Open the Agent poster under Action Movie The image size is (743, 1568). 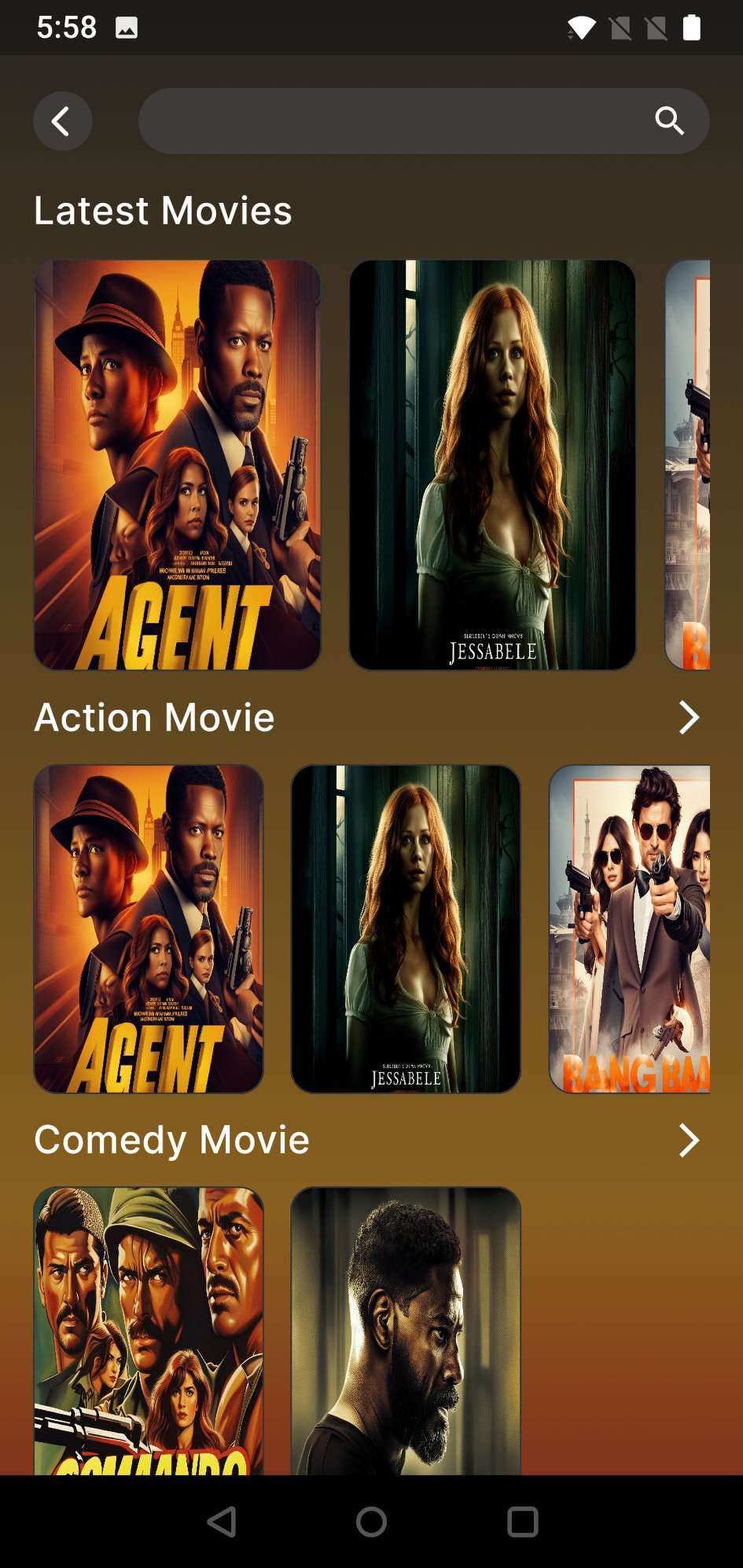[149, 928]
